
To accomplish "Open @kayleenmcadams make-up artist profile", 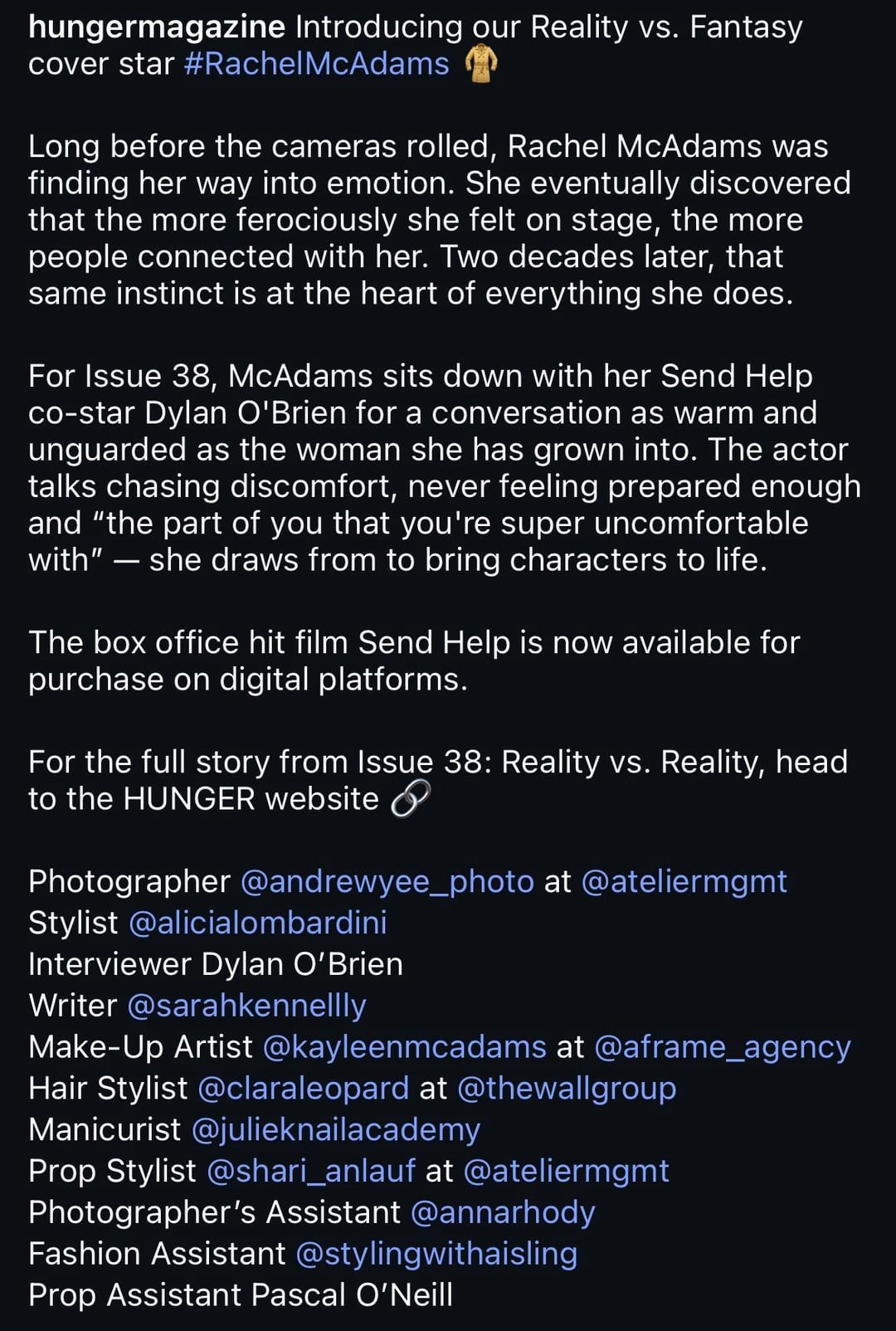I will pyautogui.click(x=404, y=1047).
